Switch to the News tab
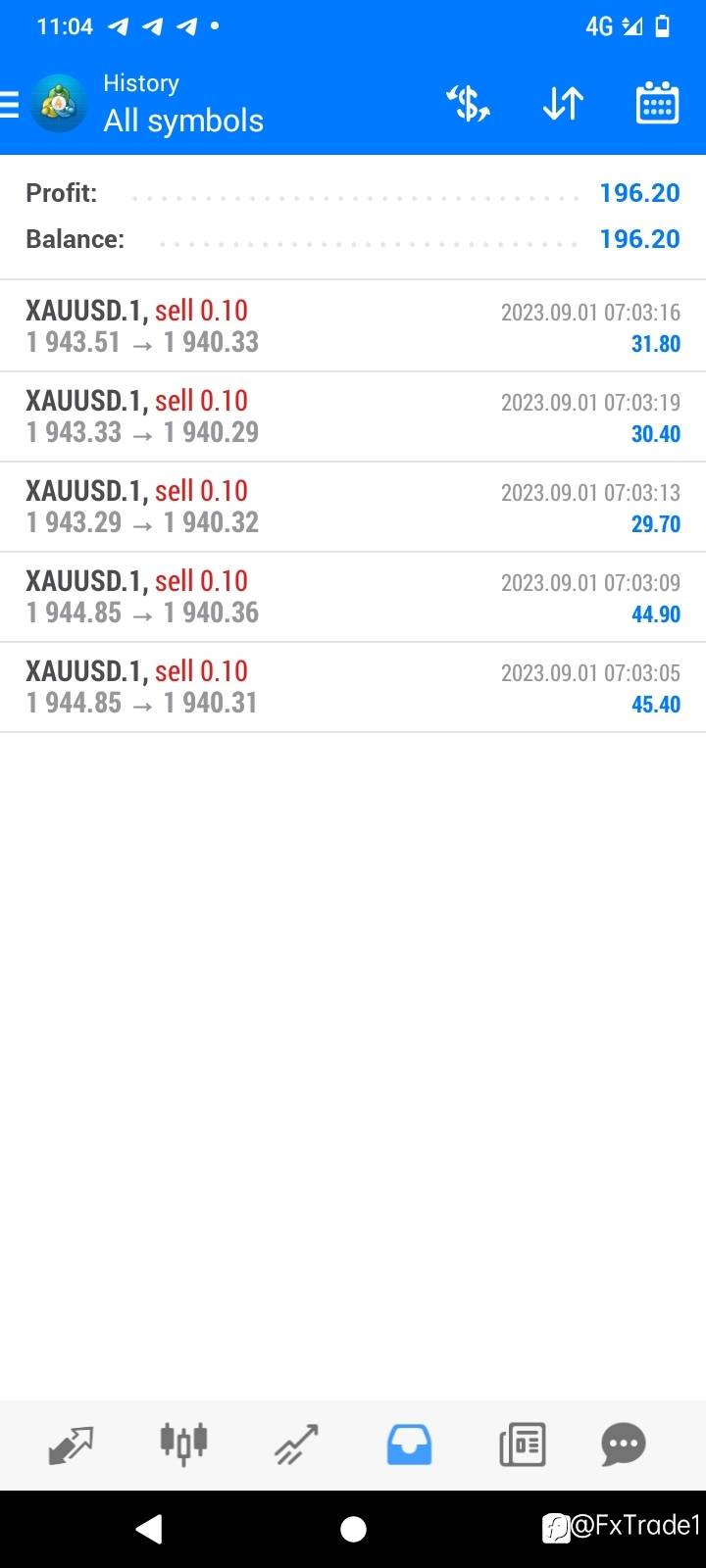Image resolution: width=706 pixels, height=1568 pixels. (x=522, y=1445)
